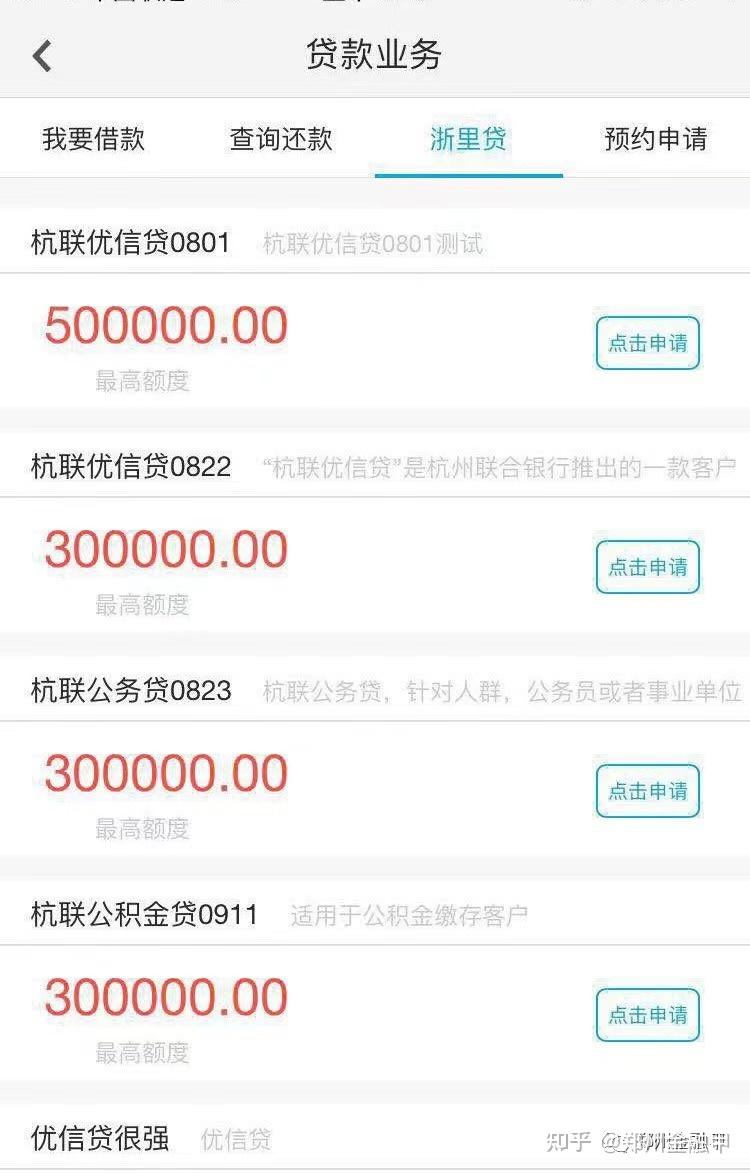This screenshot has width=750, height=1174.
Task: Open the 浙里贷 tab
Action: click(467, 140)
